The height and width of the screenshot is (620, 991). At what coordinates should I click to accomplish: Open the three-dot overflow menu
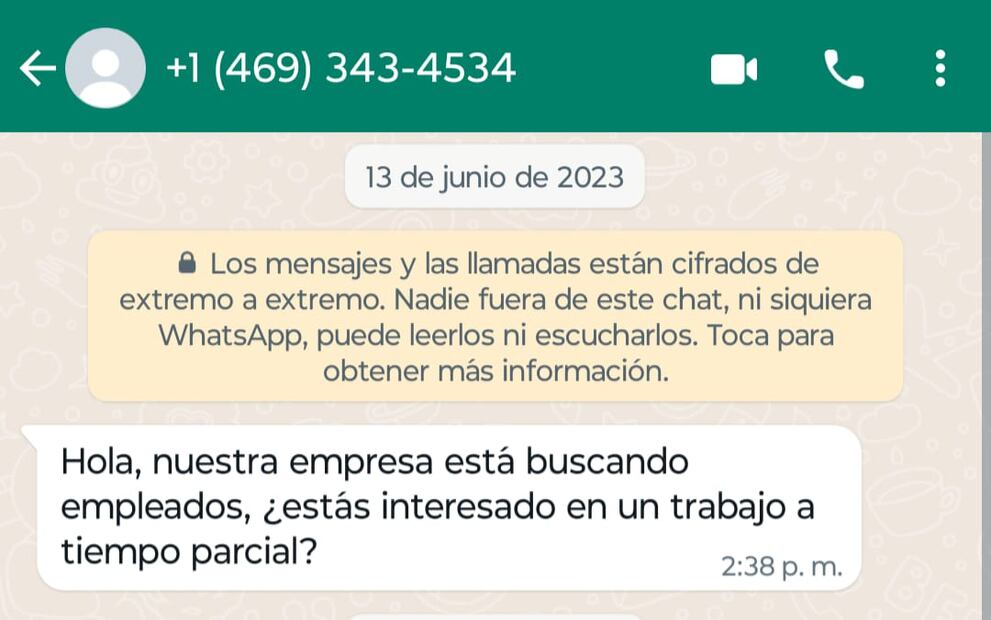point(939,69)
